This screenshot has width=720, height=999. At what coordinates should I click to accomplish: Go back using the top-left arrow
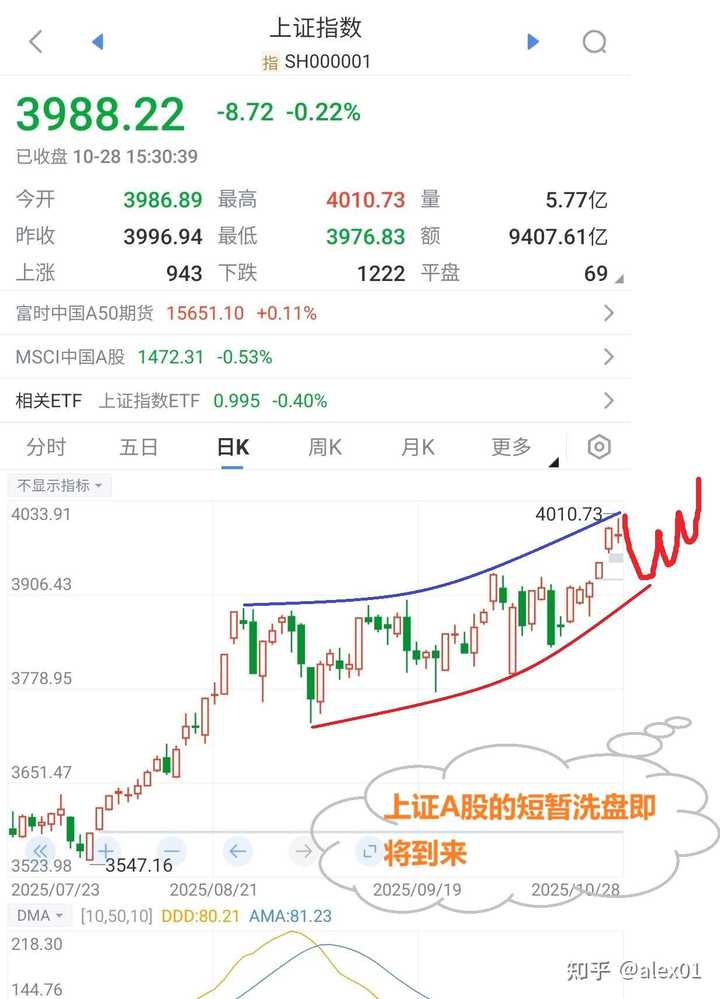[36, 41]
